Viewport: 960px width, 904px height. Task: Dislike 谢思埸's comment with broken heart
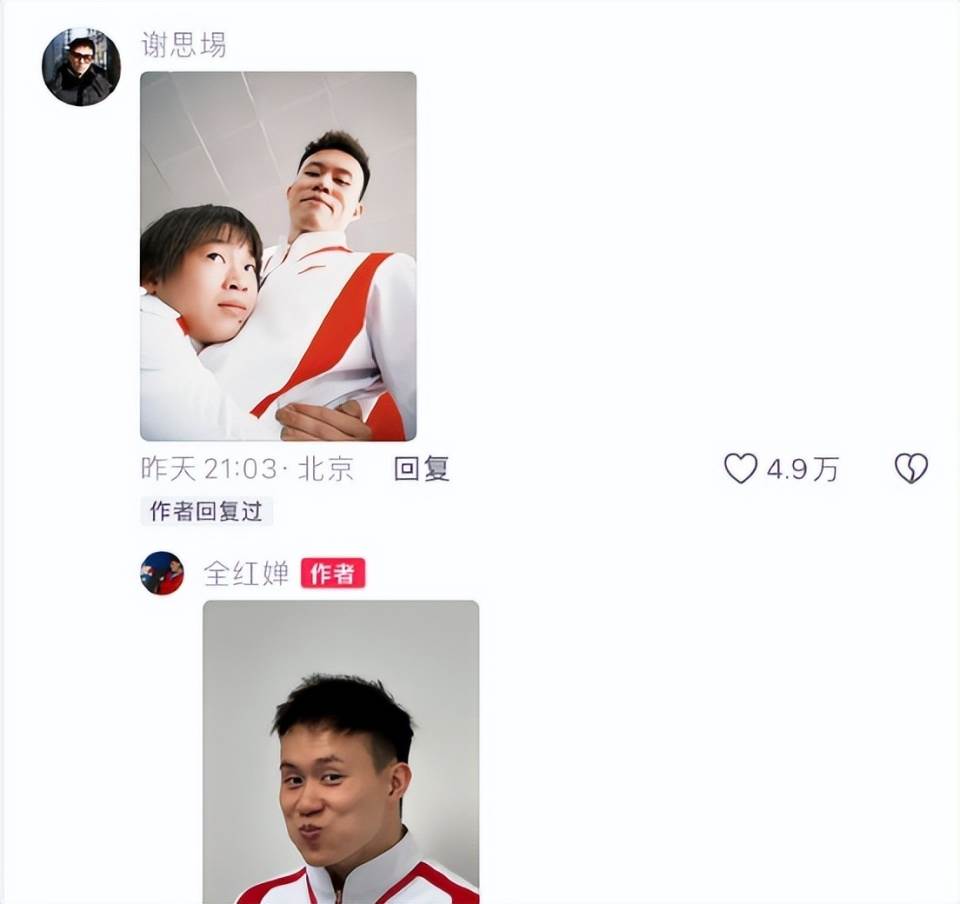click(x=911, y=468)
